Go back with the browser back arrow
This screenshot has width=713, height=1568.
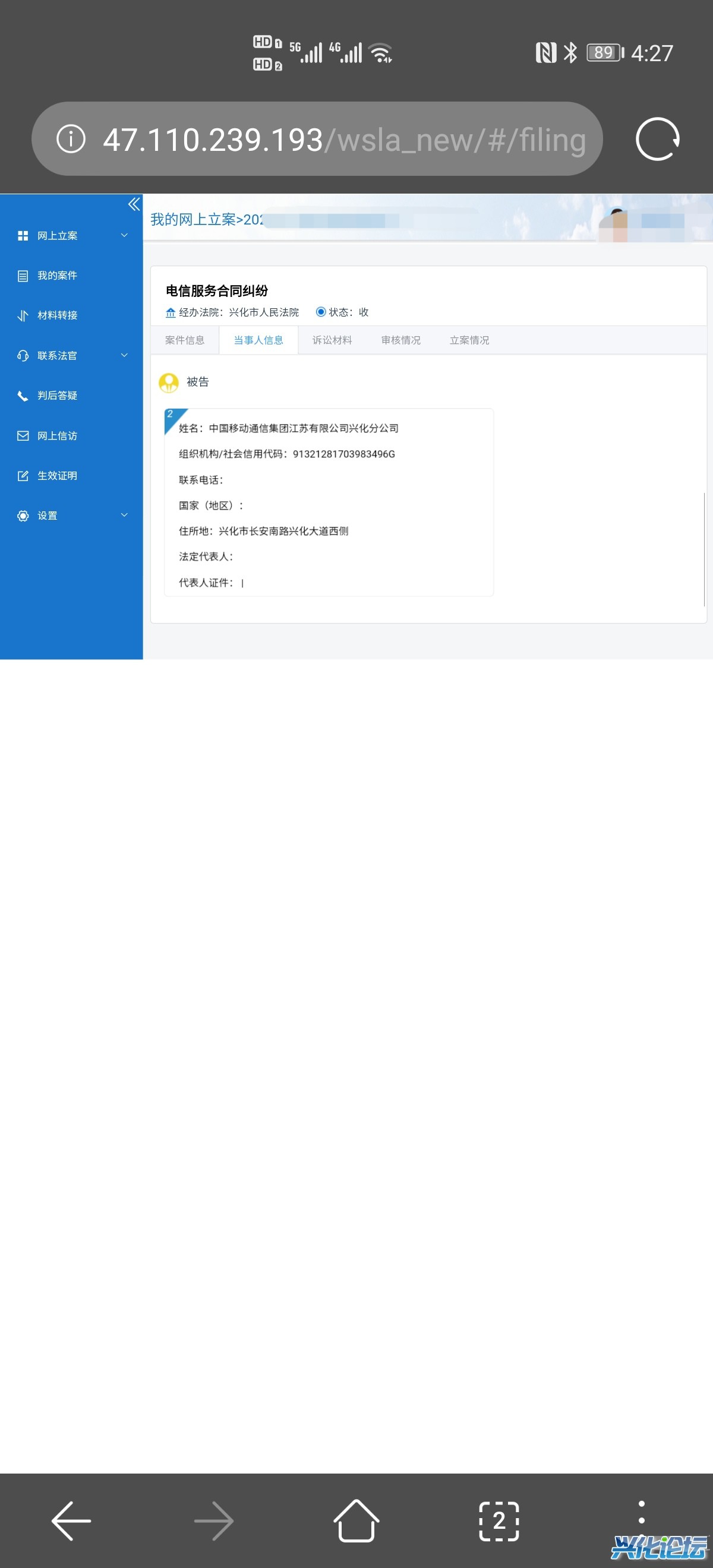[x=71, y=1520]
